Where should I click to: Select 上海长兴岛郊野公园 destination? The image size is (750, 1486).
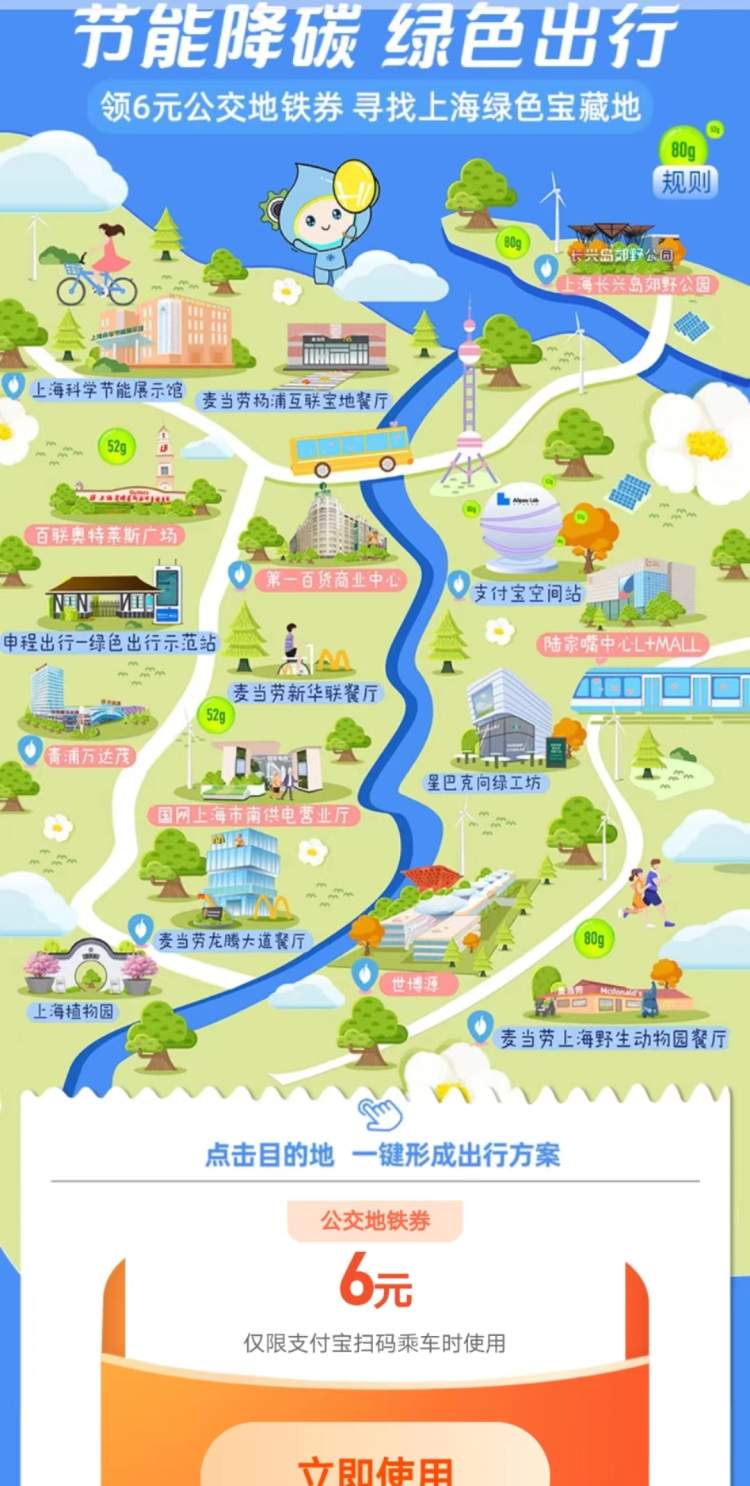637,284
